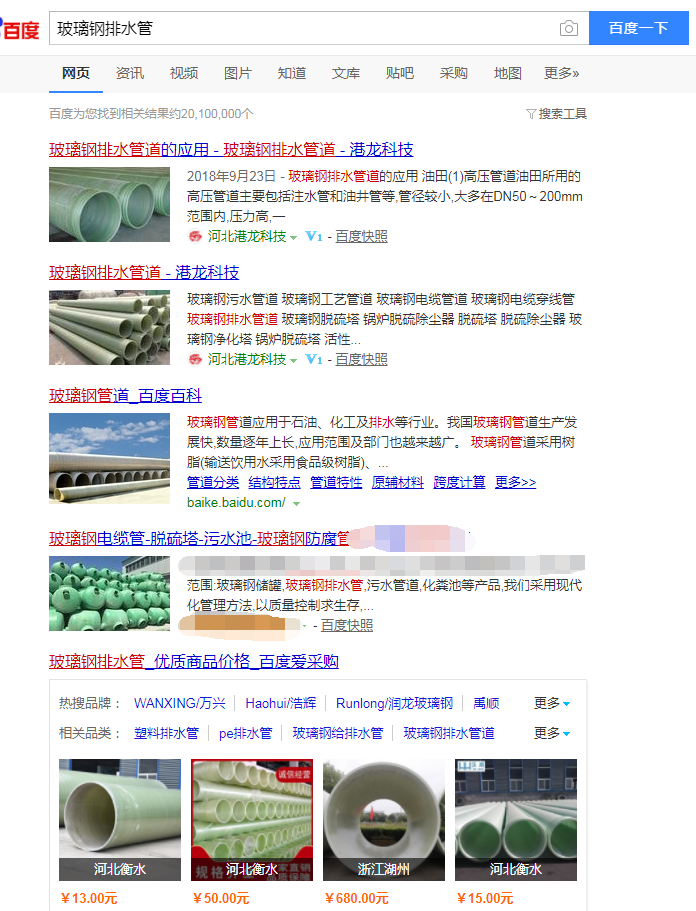Open the 管道分类 sub-link under 百度百科
This screenshot has width=696, height=911.
pos(213,482)
